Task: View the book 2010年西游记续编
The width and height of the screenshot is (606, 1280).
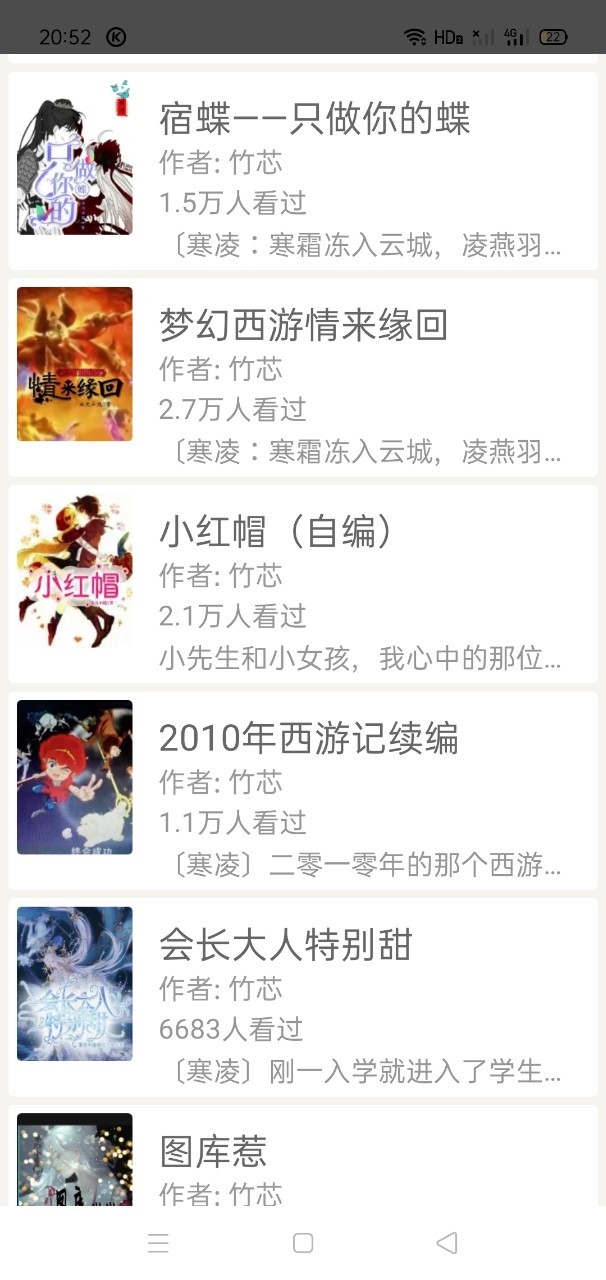Action: [303, 791]
